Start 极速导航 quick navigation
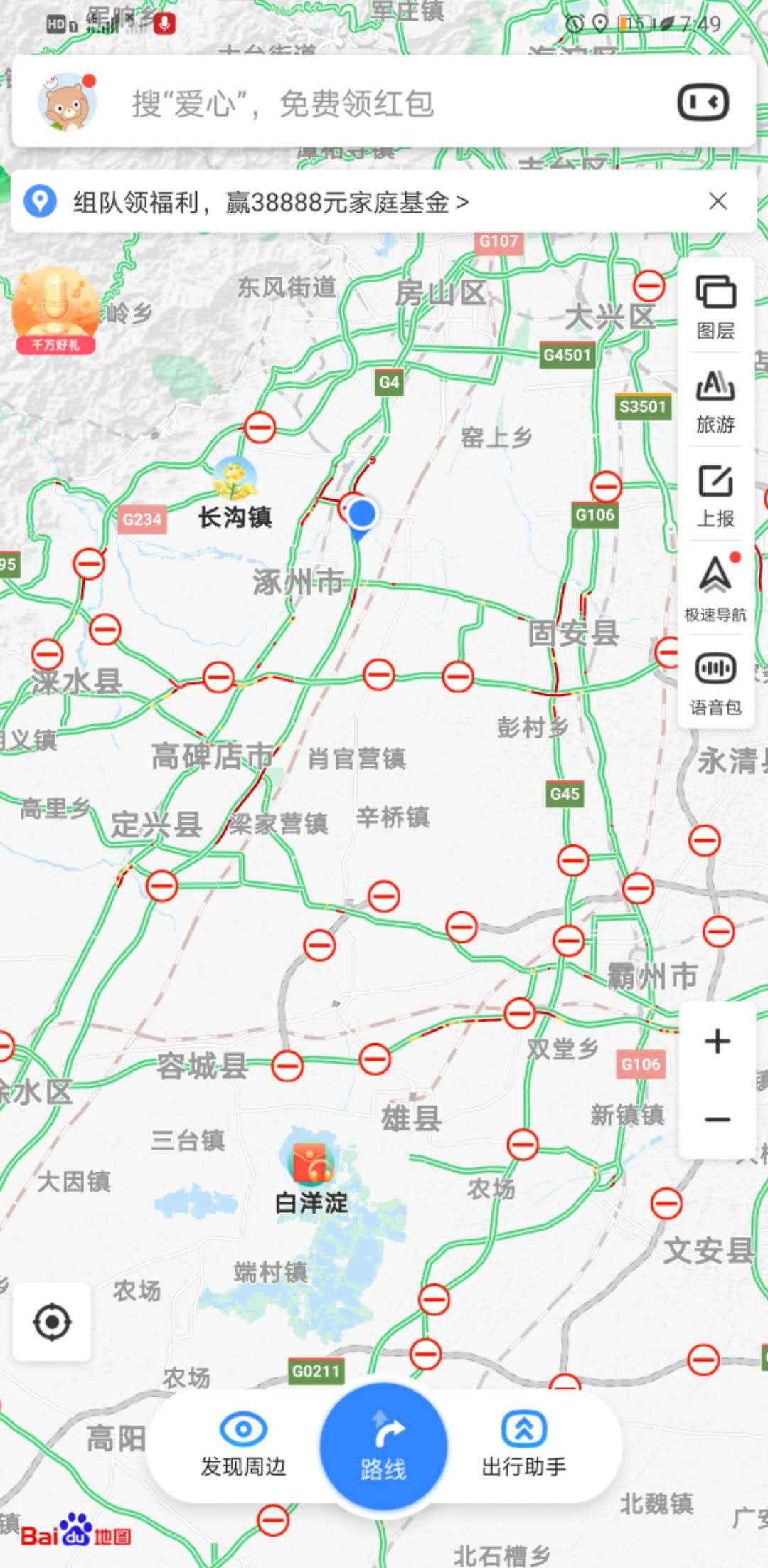768x1568 pixels. click(x=715, y=588)
